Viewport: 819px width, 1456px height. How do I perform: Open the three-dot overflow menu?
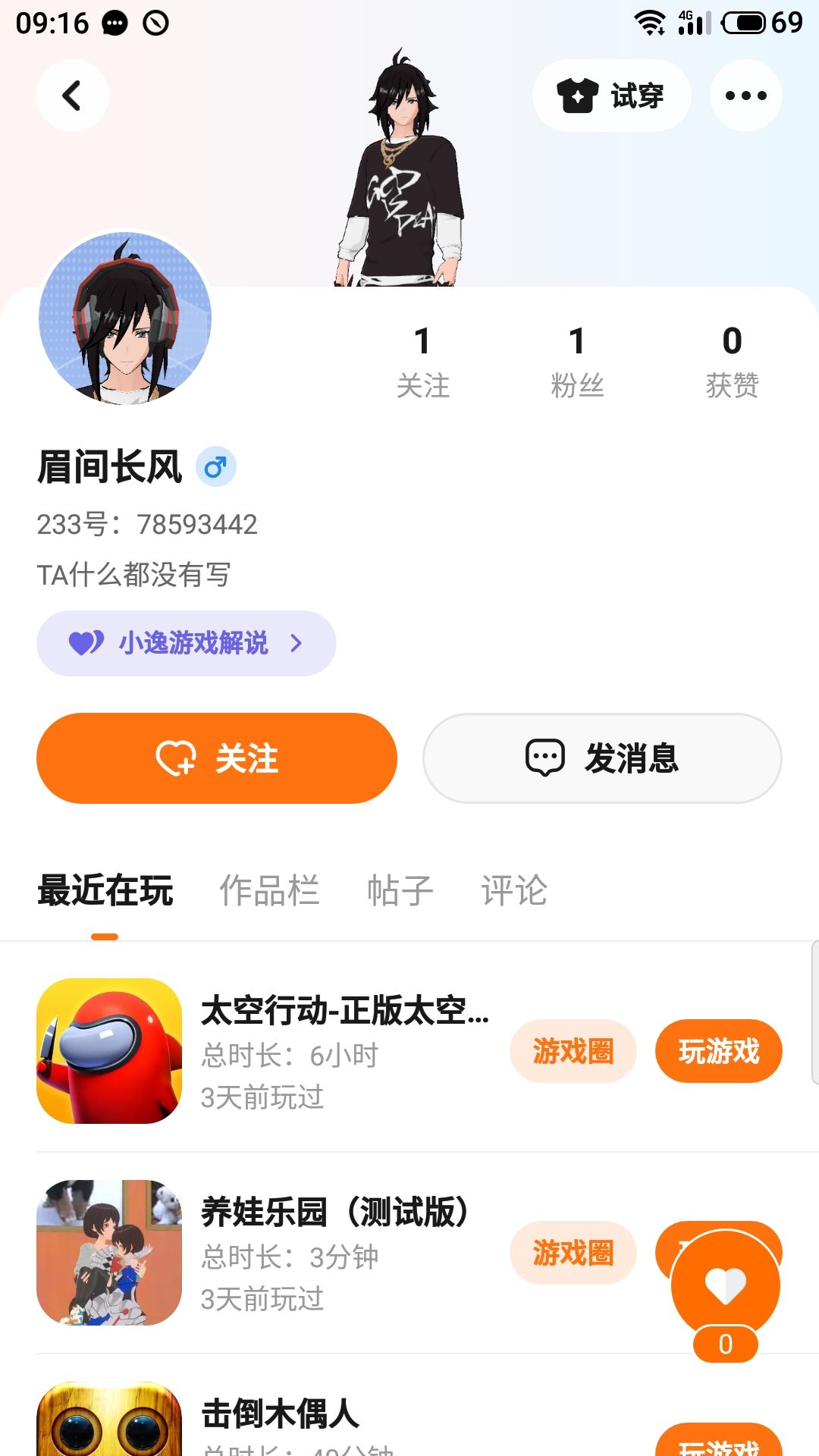[x=745, y=96]
